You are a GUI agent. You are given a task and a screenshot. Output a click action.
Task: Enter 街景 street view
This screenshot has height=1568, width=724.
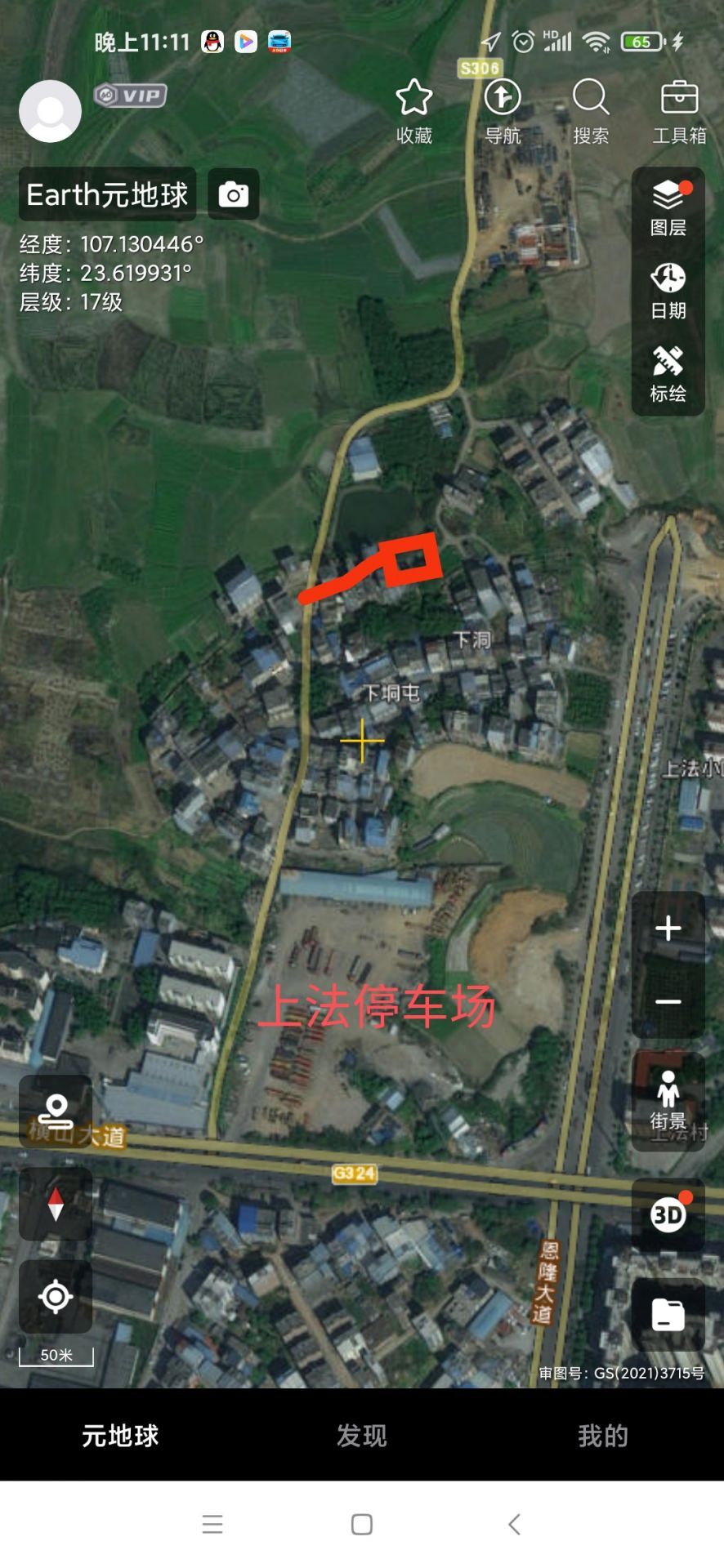click(668, 1100)
